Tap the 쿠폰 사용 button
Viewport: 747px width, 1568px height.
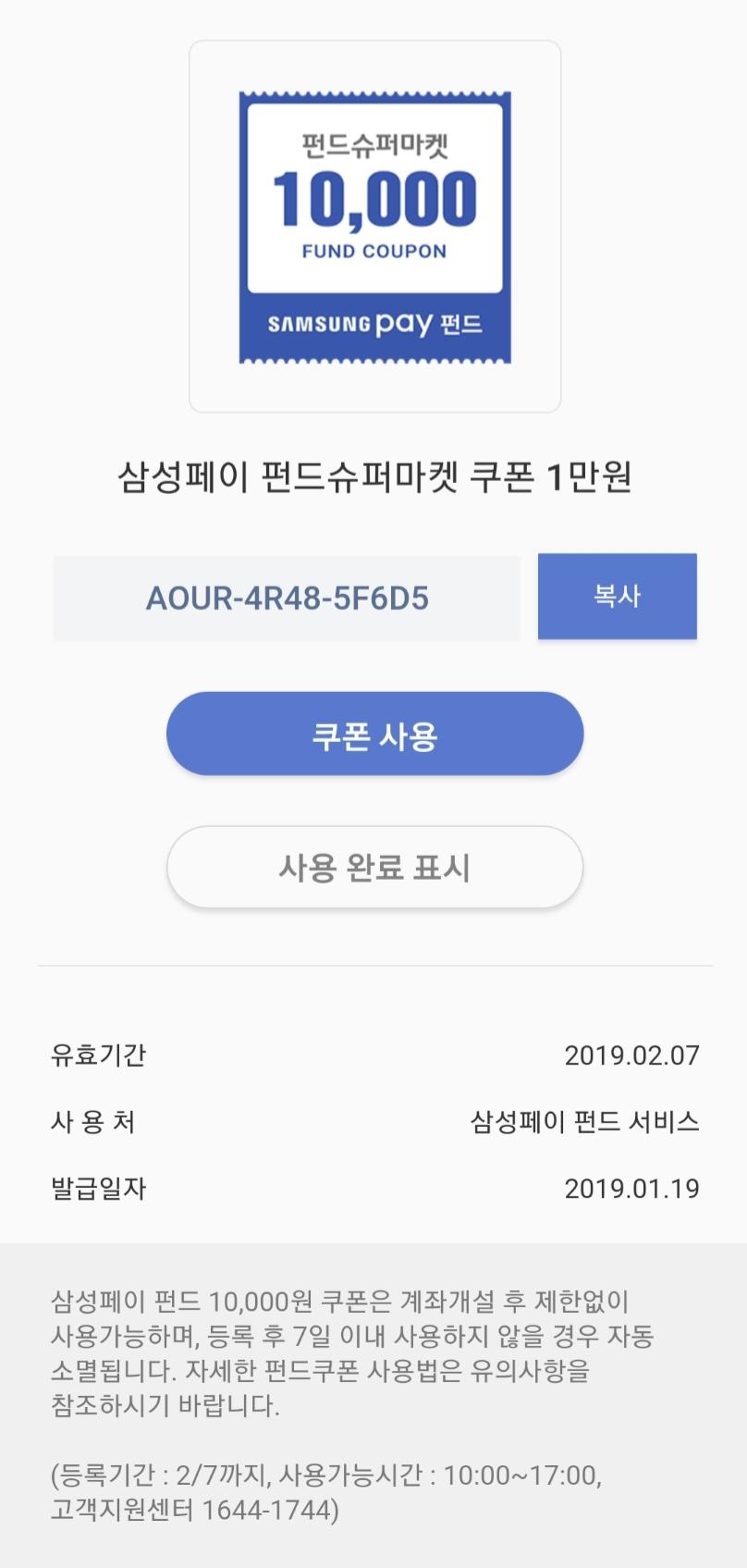pyautogui.click(x=374, y=734)
